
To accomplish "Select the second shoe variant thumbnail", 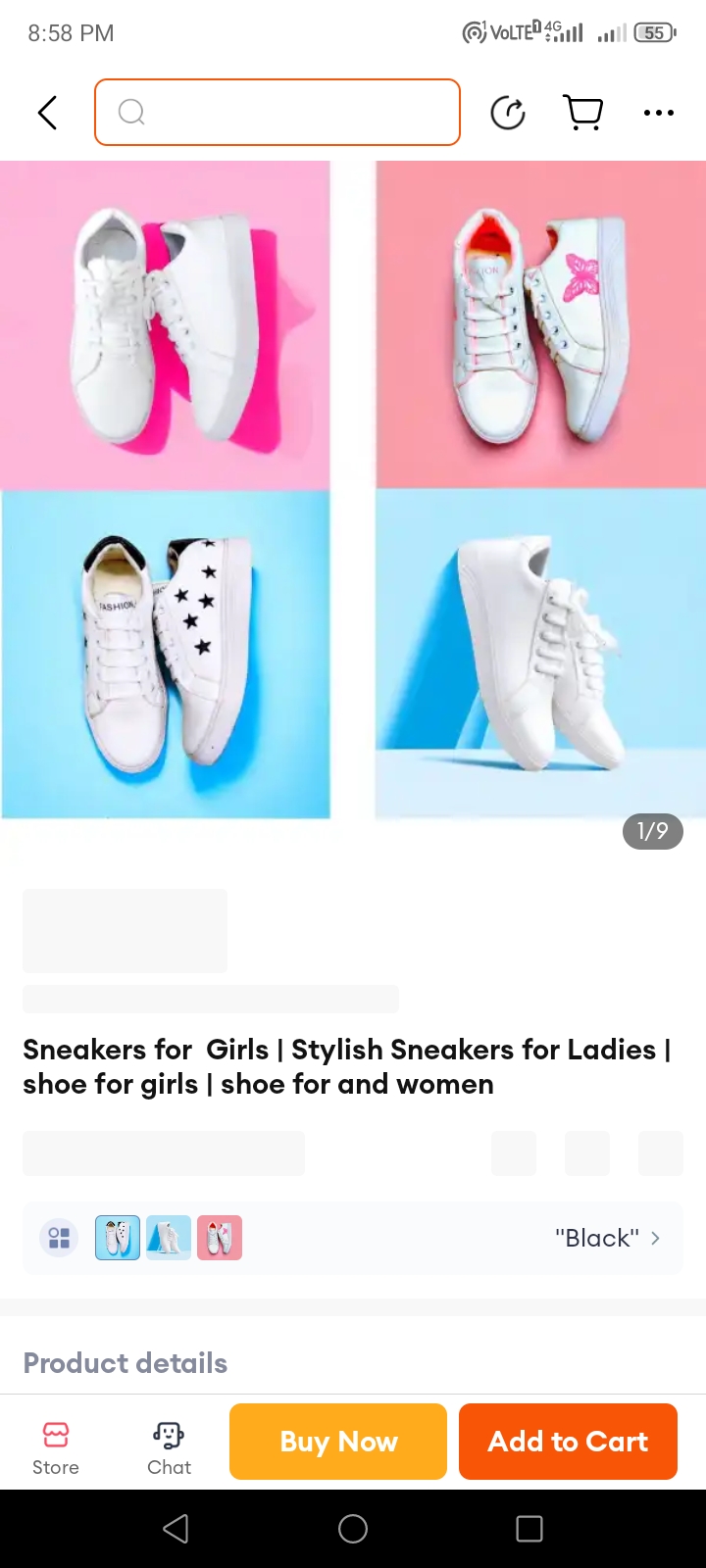I will click(x=169, y=1238).
